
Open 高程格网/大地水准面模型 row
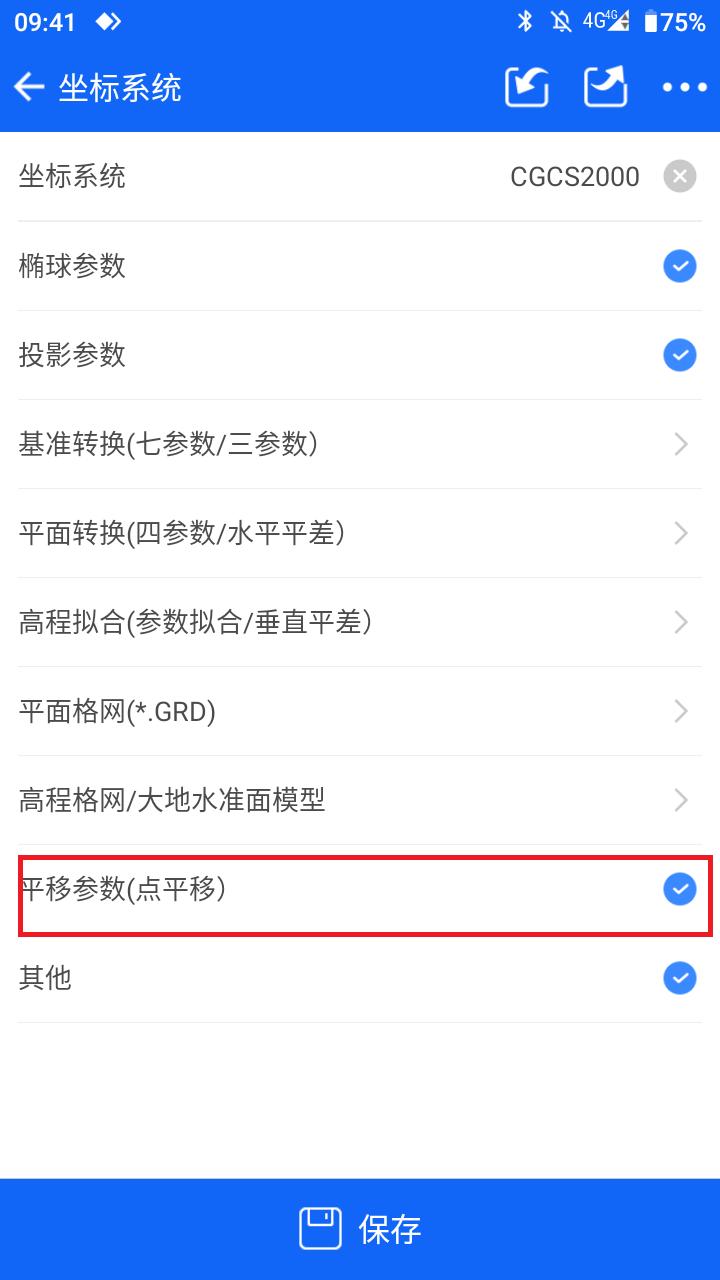(360, 800)
